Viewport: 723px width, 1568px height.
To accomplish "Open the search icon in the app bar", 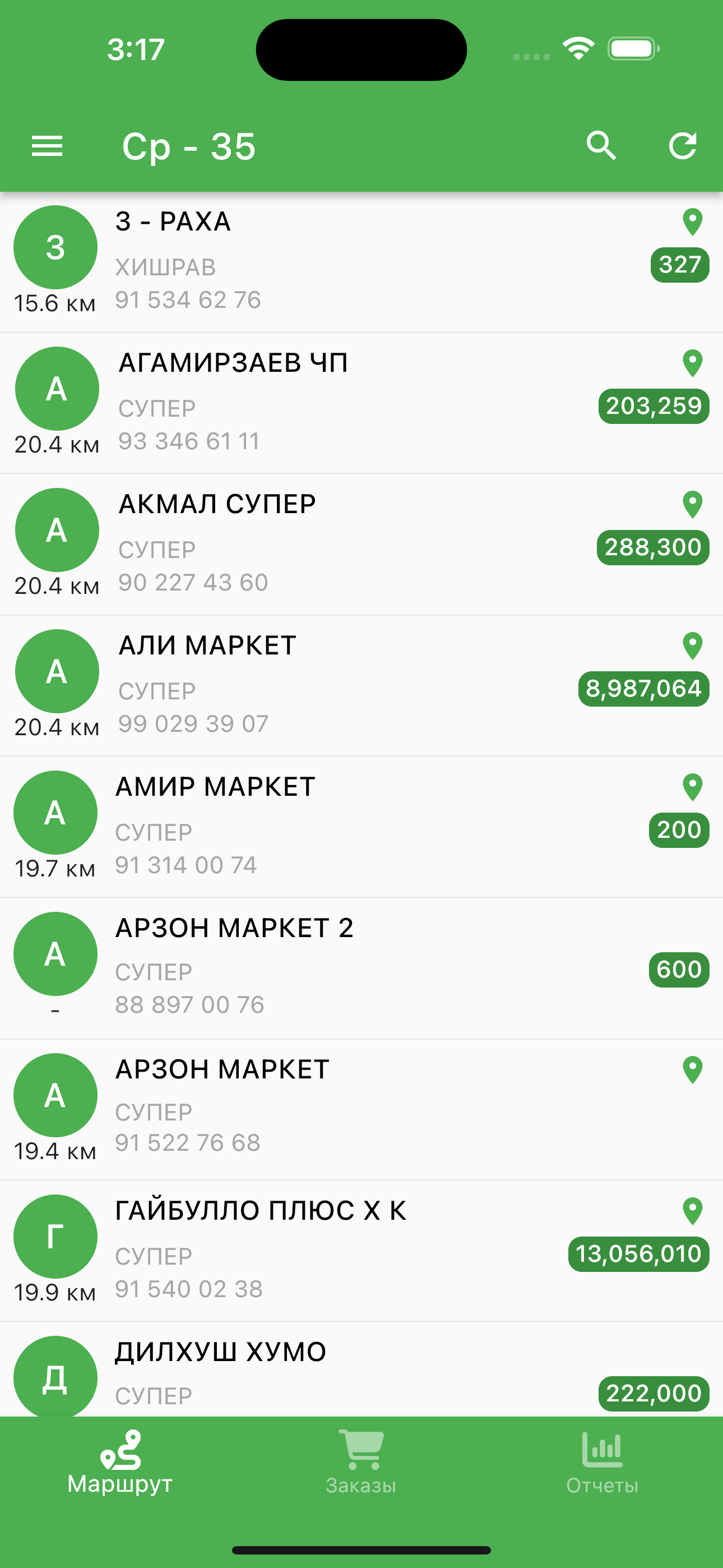I will [x=601, y=146].
